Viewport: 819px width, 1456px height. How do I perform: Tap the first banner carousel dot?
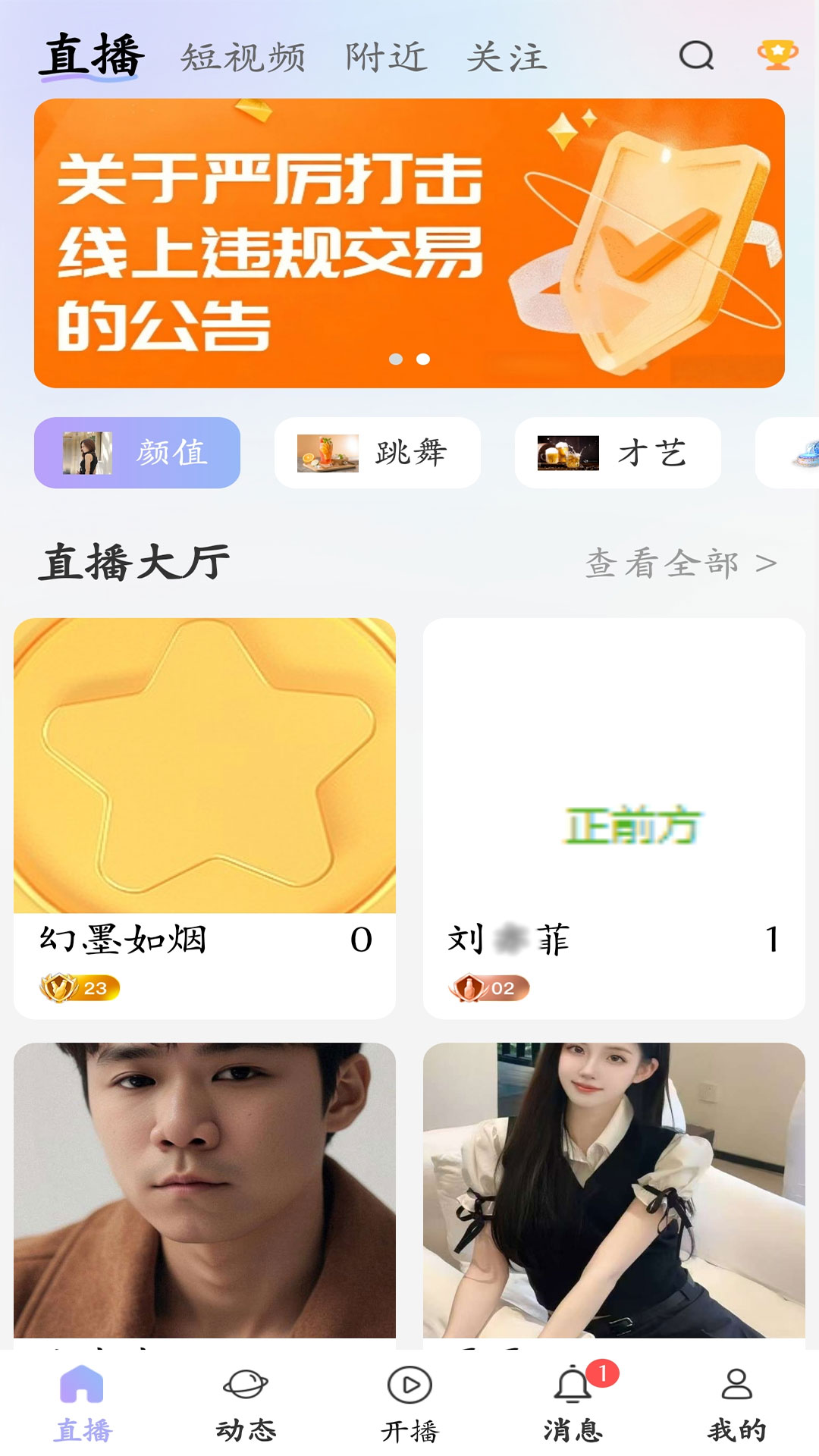[396, 358]
